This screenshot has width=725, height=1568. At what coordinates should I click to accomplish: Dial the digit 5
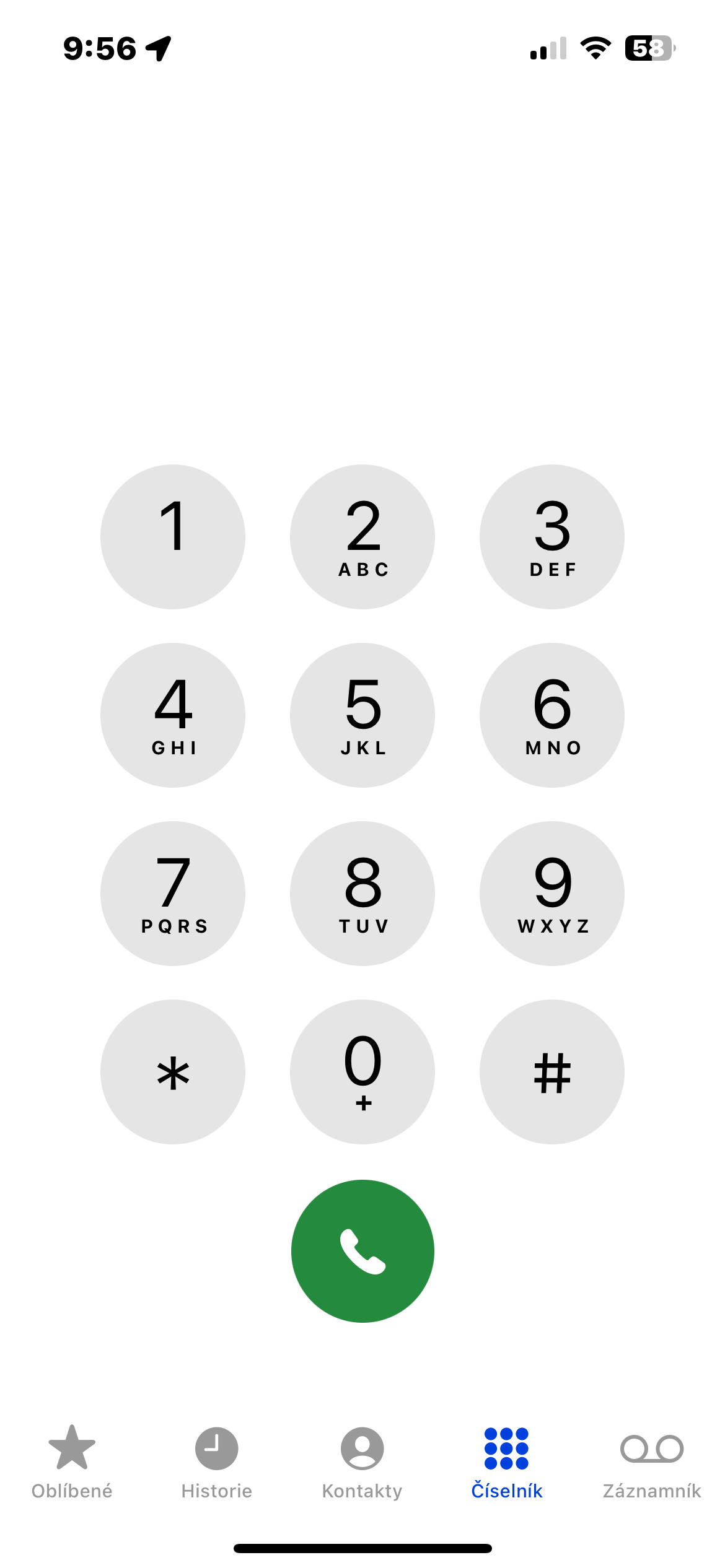(x=362, y=715)
